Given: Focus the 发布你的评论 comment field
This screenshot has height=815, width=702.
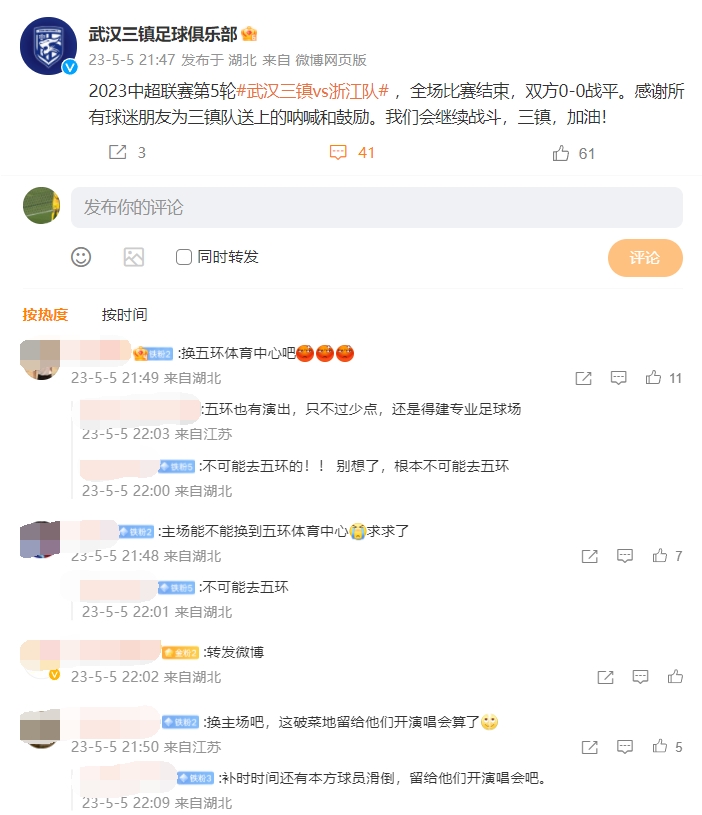Looking at the screenshot, I should tap(376, 208).
